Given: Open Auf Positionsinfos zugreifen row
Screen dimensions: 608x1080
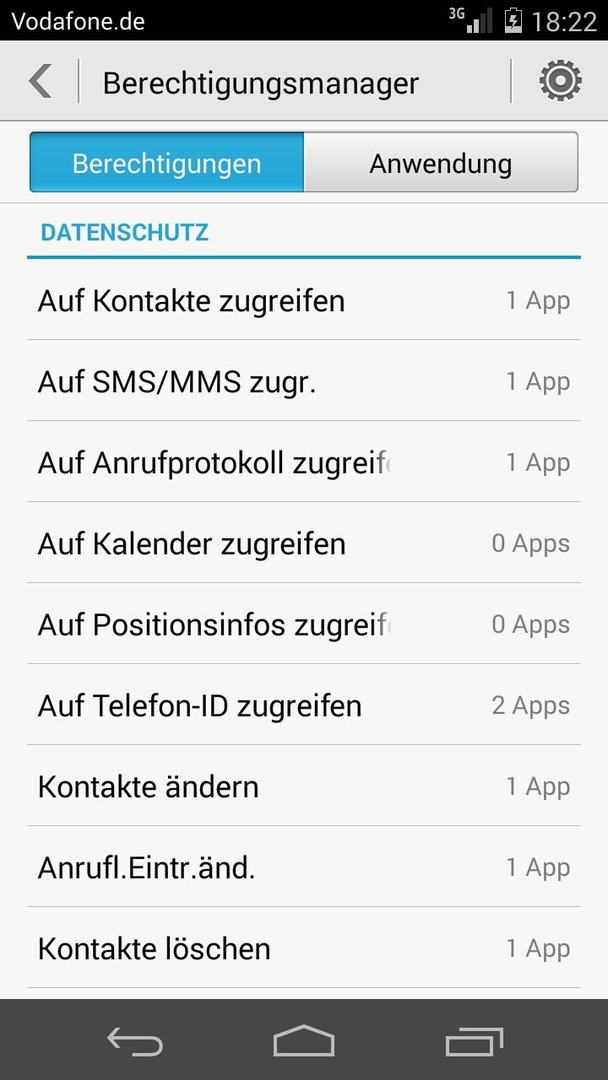Looking at the screenshot, I should pos(304,624).
